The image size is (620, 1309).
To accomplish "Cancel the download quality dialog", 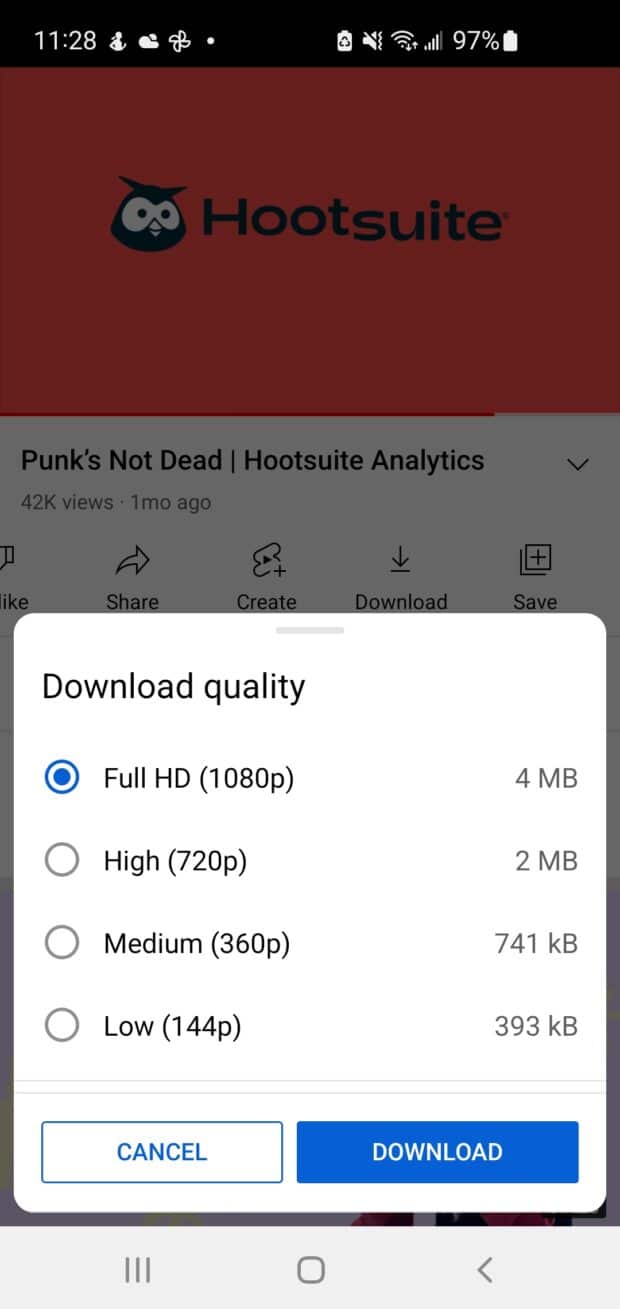I will click(x=162, y=1152).
